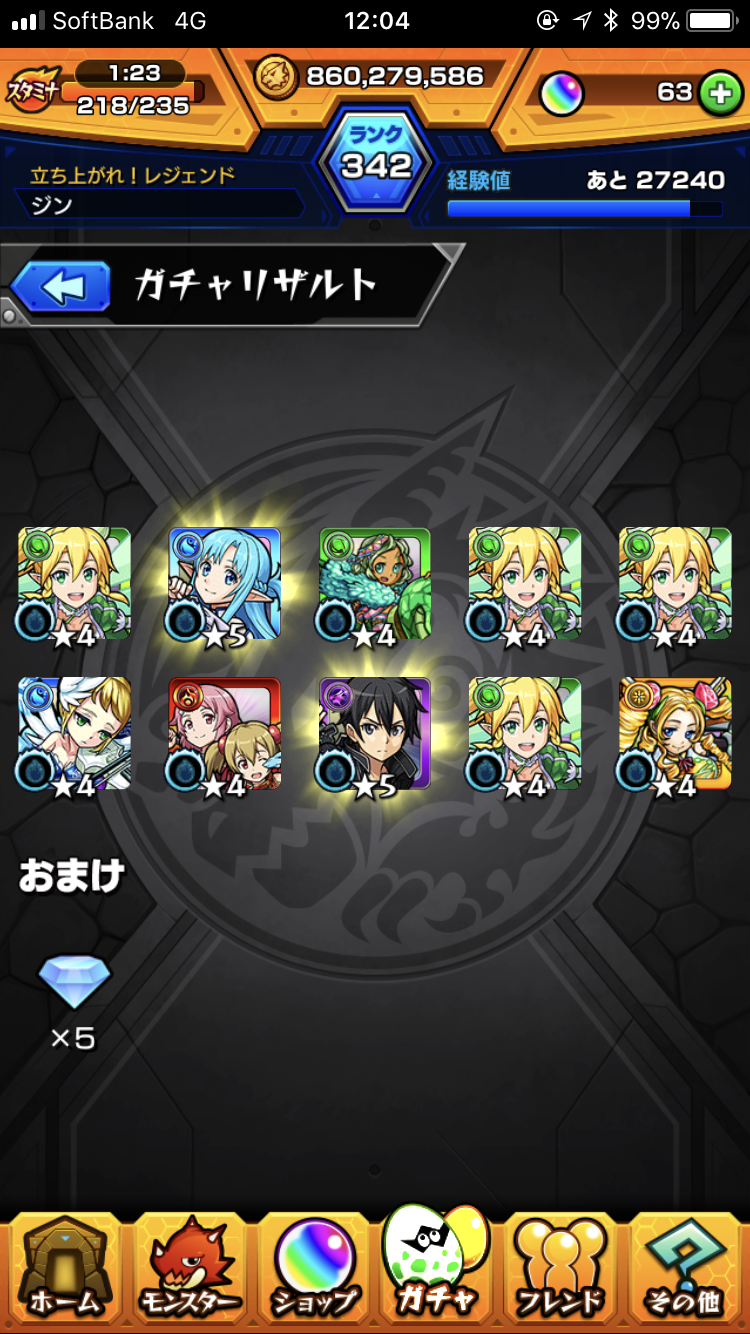Tap the green plus to add orbs
The image size is (750, 1334).
click(717, 93)
